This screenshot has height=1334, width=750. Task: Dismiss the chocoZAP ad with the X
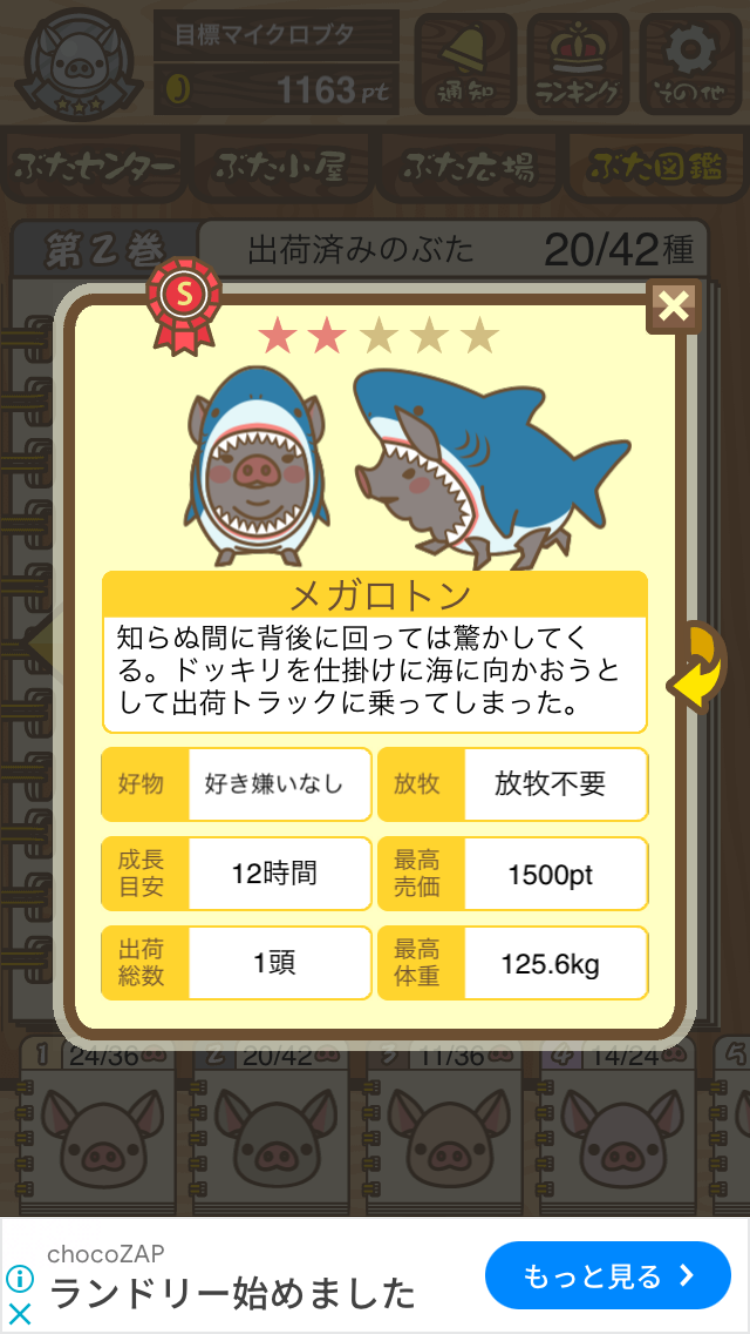click(x=19, y=1313)
